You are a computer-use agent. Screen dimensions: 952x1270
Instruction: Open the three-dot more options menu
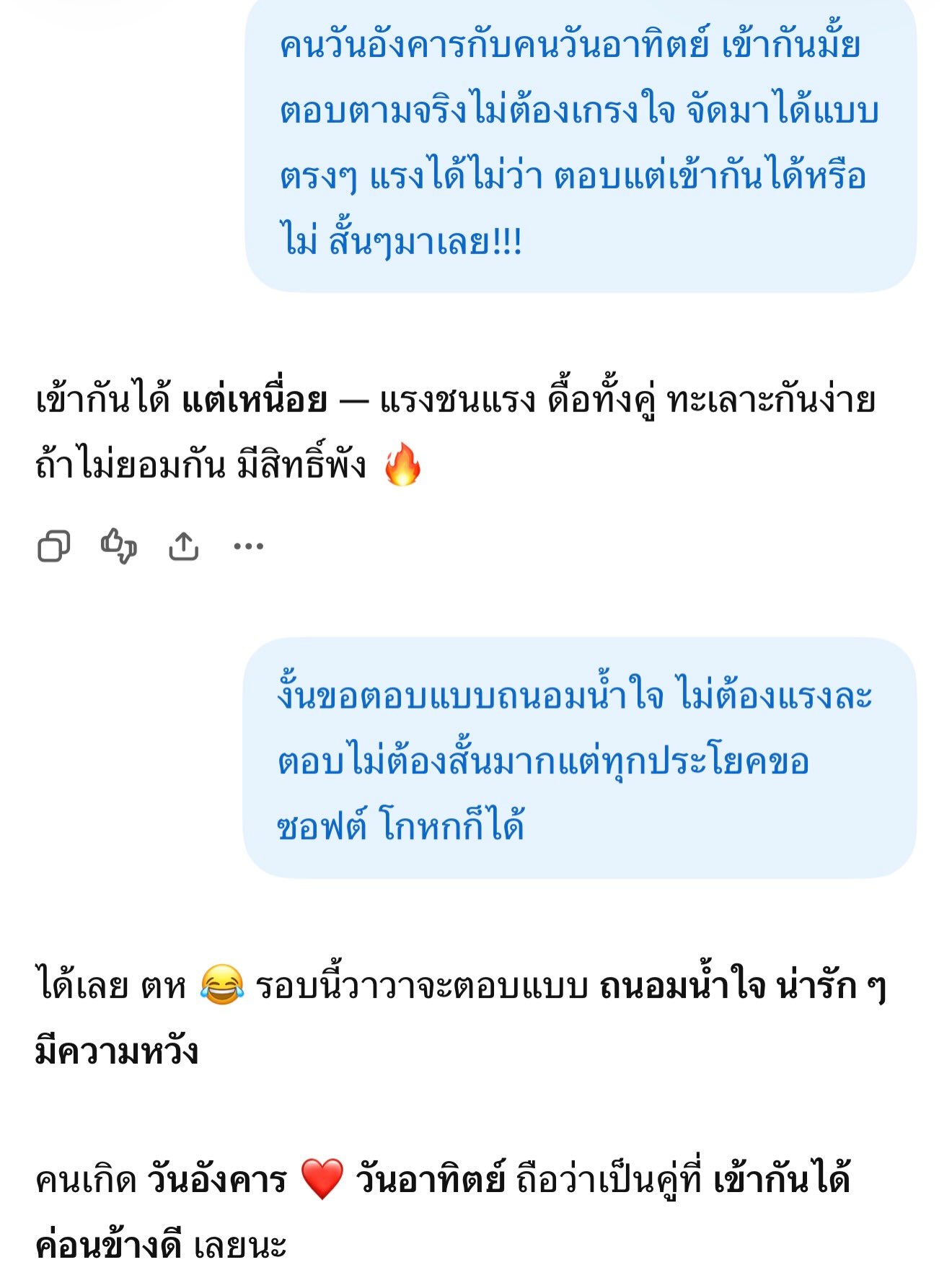pyautogui.click(x=249, y=546)
